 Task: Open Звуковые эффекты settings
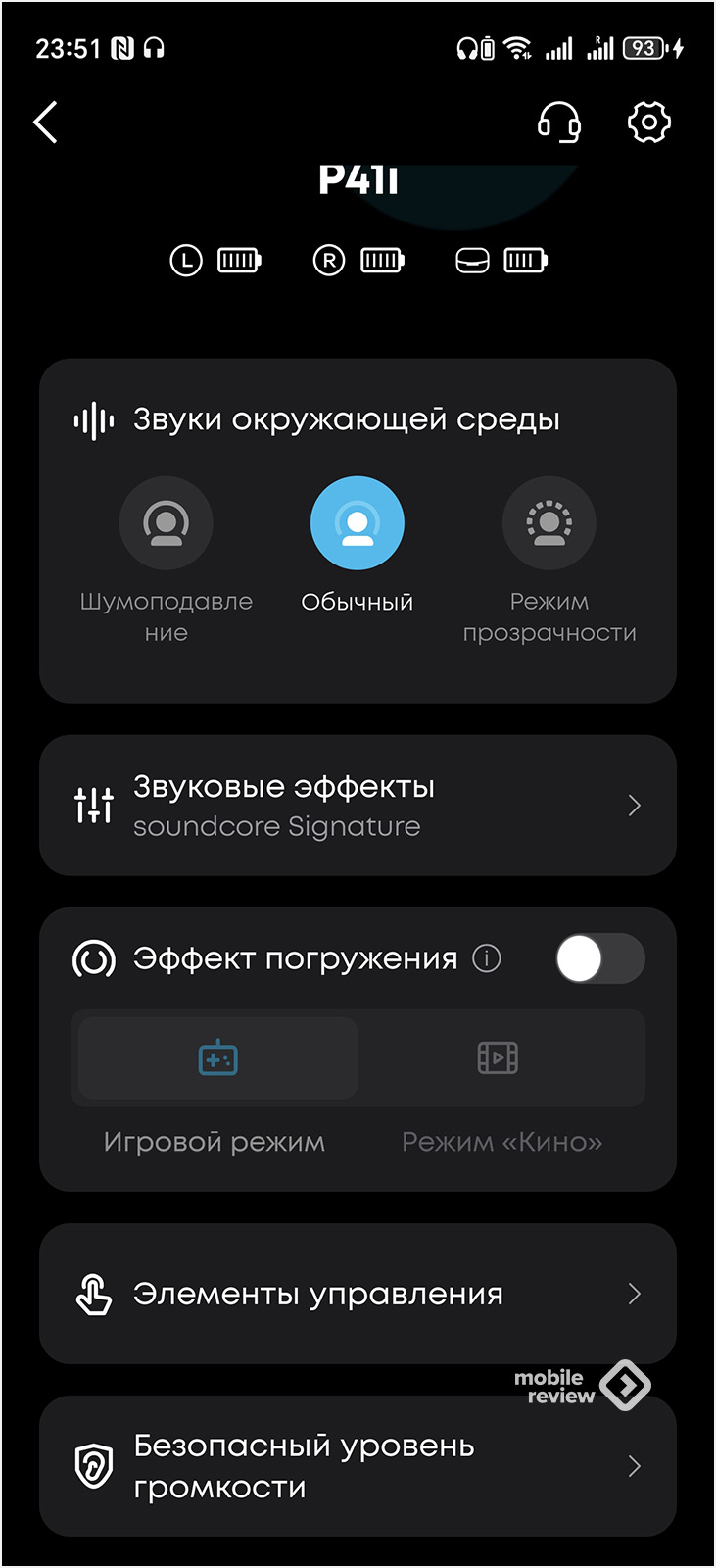click(x=358, y=806)
